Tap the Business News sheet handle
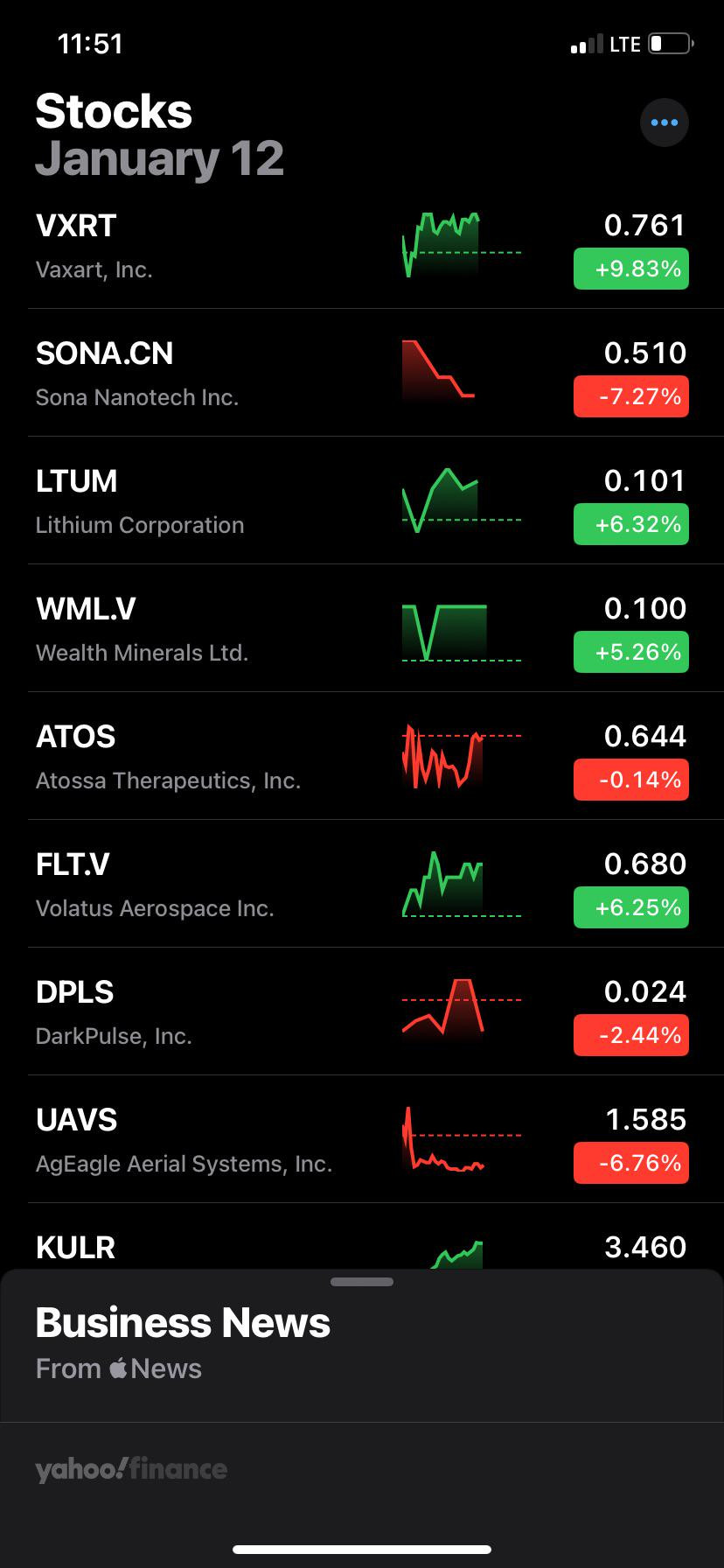The image size is (724, 1568). 362,1283
